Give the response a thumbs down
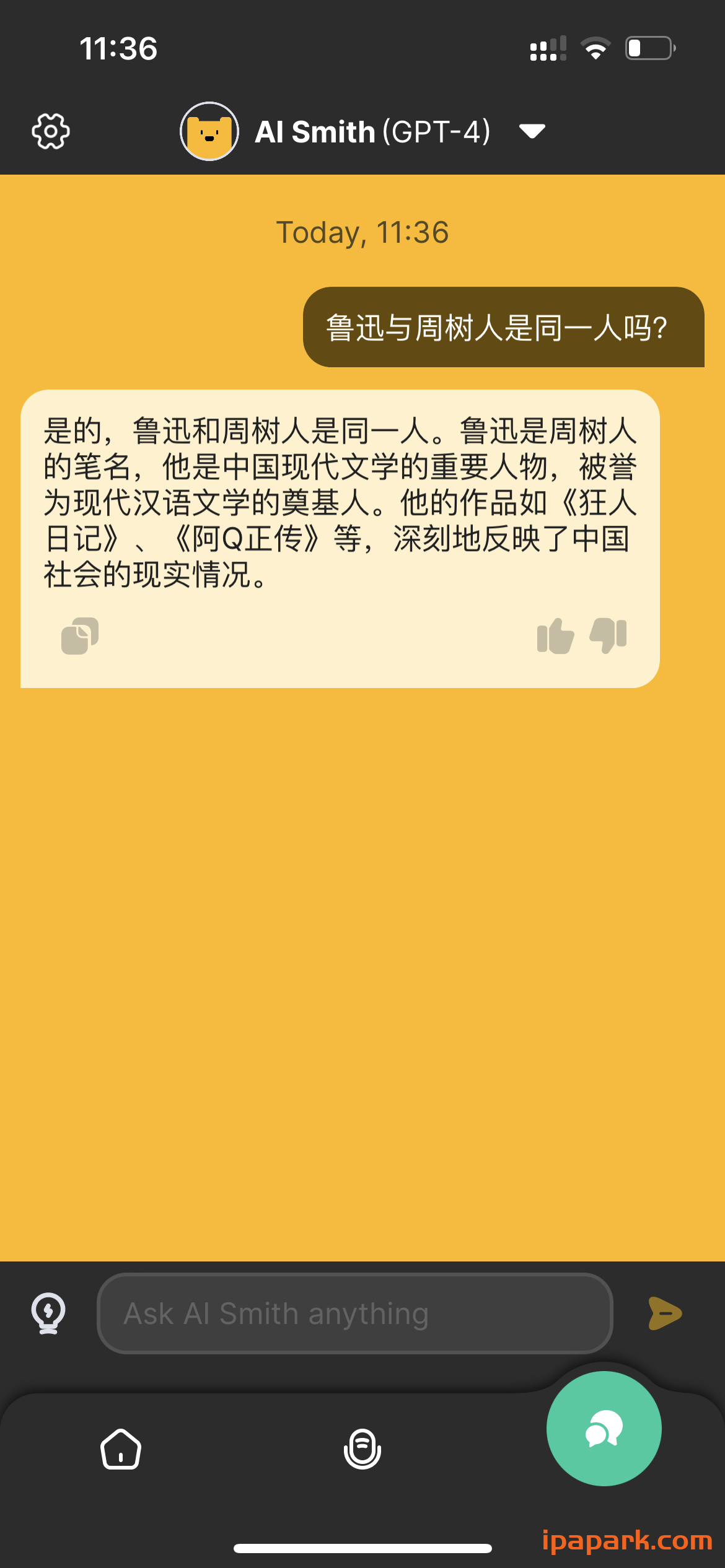 pyautogui.click(x=608, y=635)
